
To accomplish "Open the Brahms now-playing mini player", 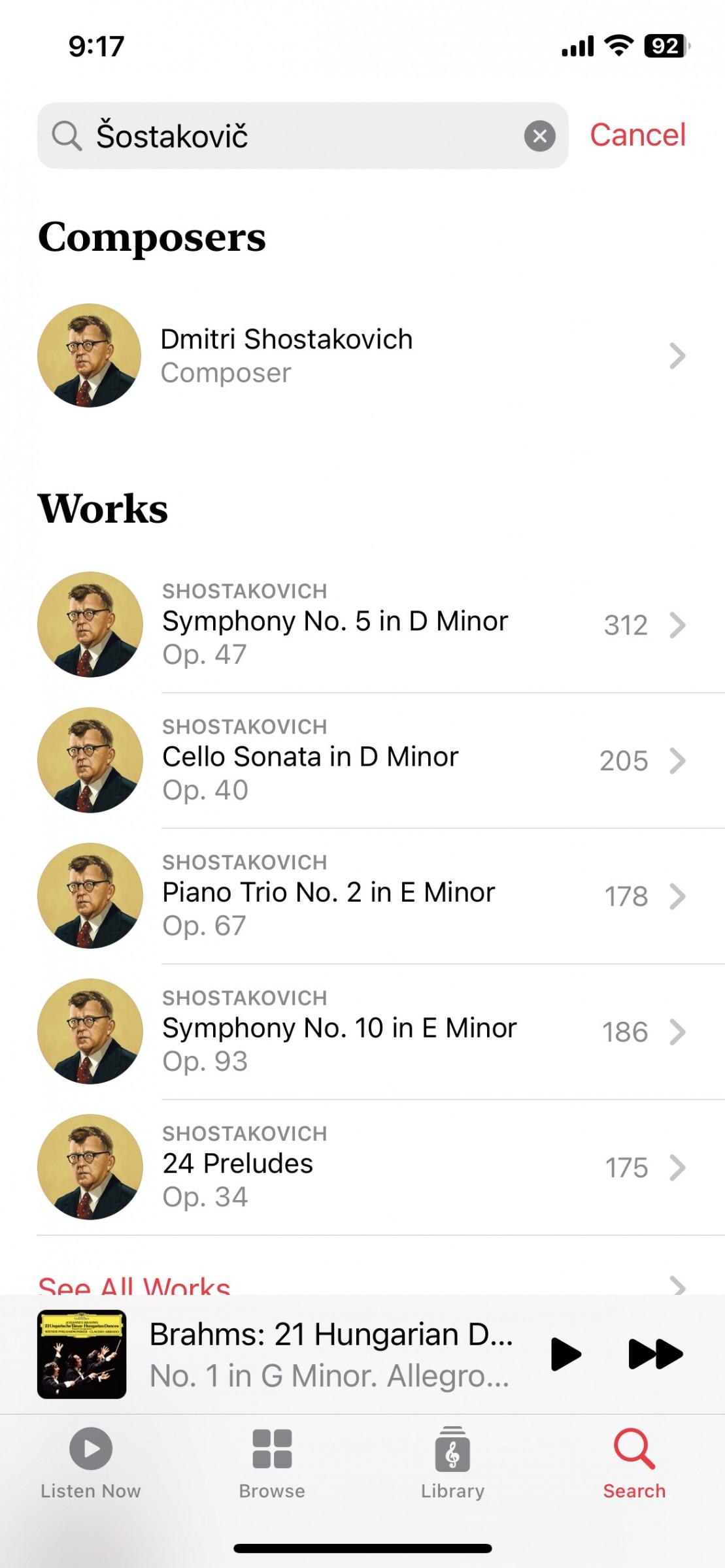I will pyautogui.click(x=275, y=1354).
